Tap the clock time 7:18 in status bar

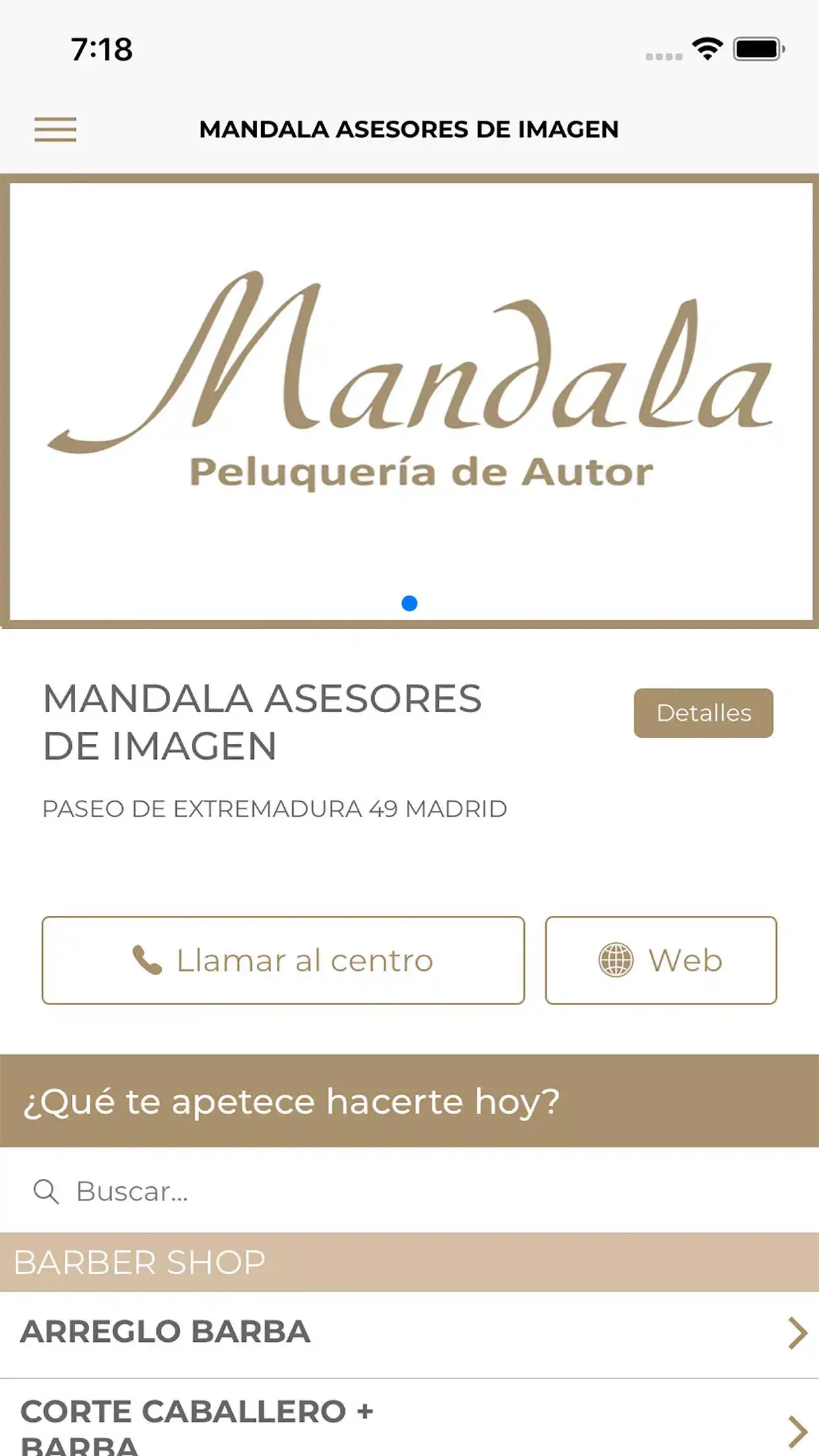click(x=100, y=47)
